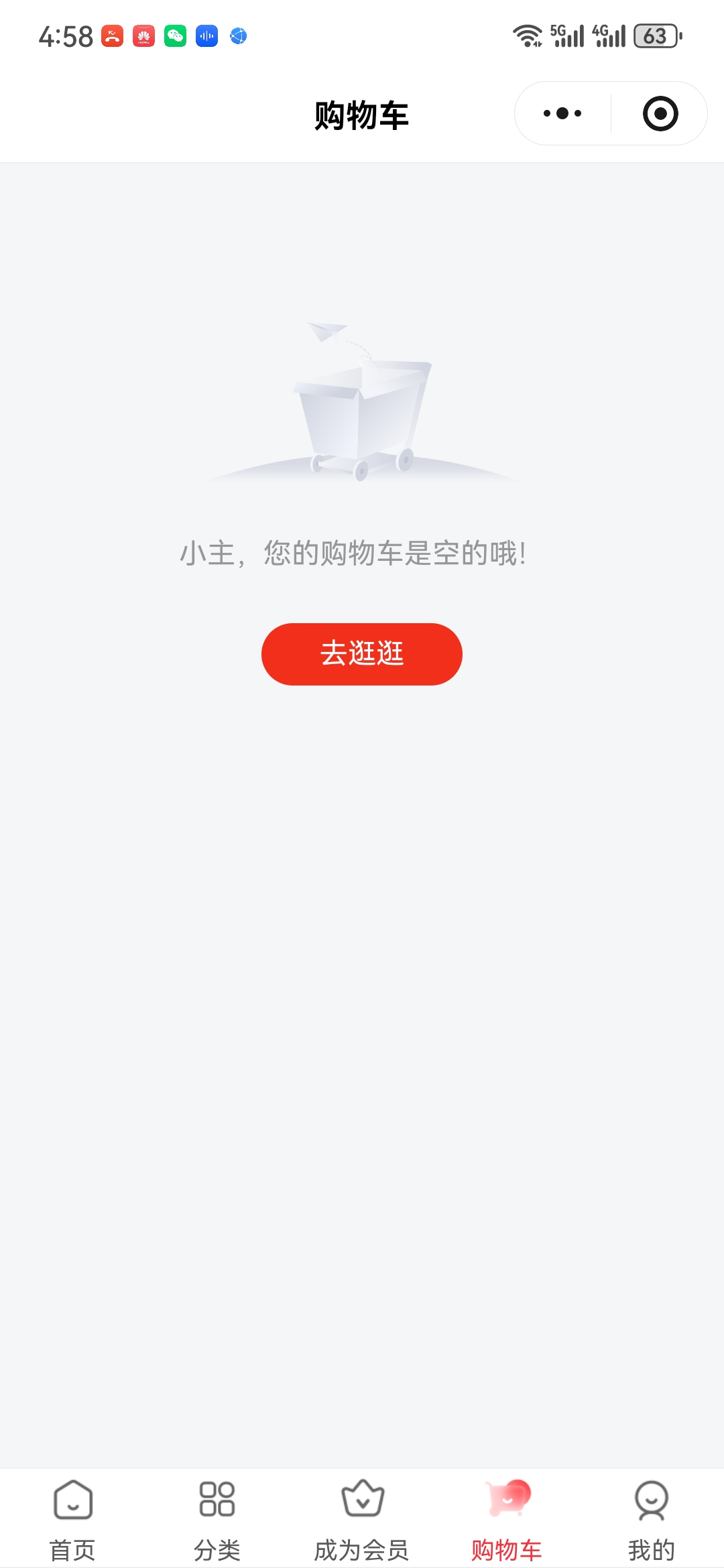Open the mini program more options menu
The image size is (724, 1568).
click(x=562, y=113)
